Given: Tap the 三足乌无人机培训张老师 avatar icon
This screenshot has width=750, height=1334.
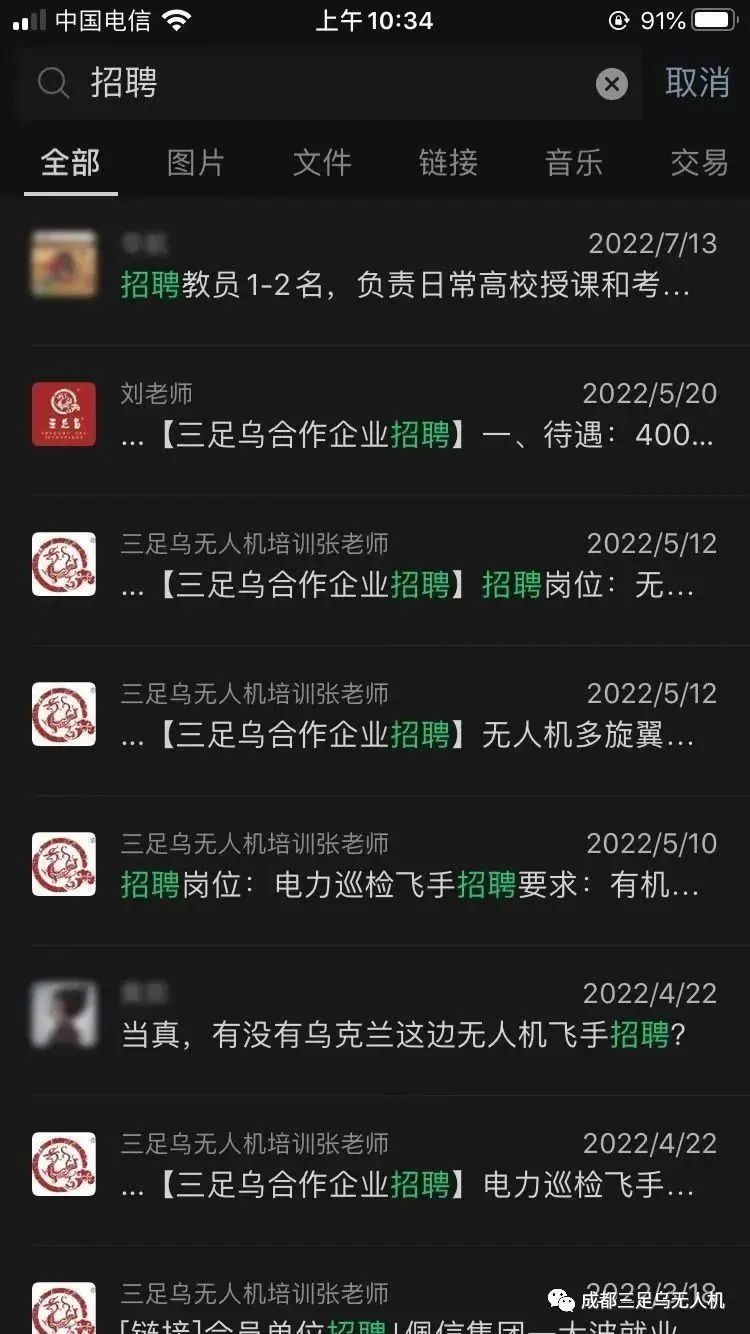Looking at the screenshot, I should [63, 564].
